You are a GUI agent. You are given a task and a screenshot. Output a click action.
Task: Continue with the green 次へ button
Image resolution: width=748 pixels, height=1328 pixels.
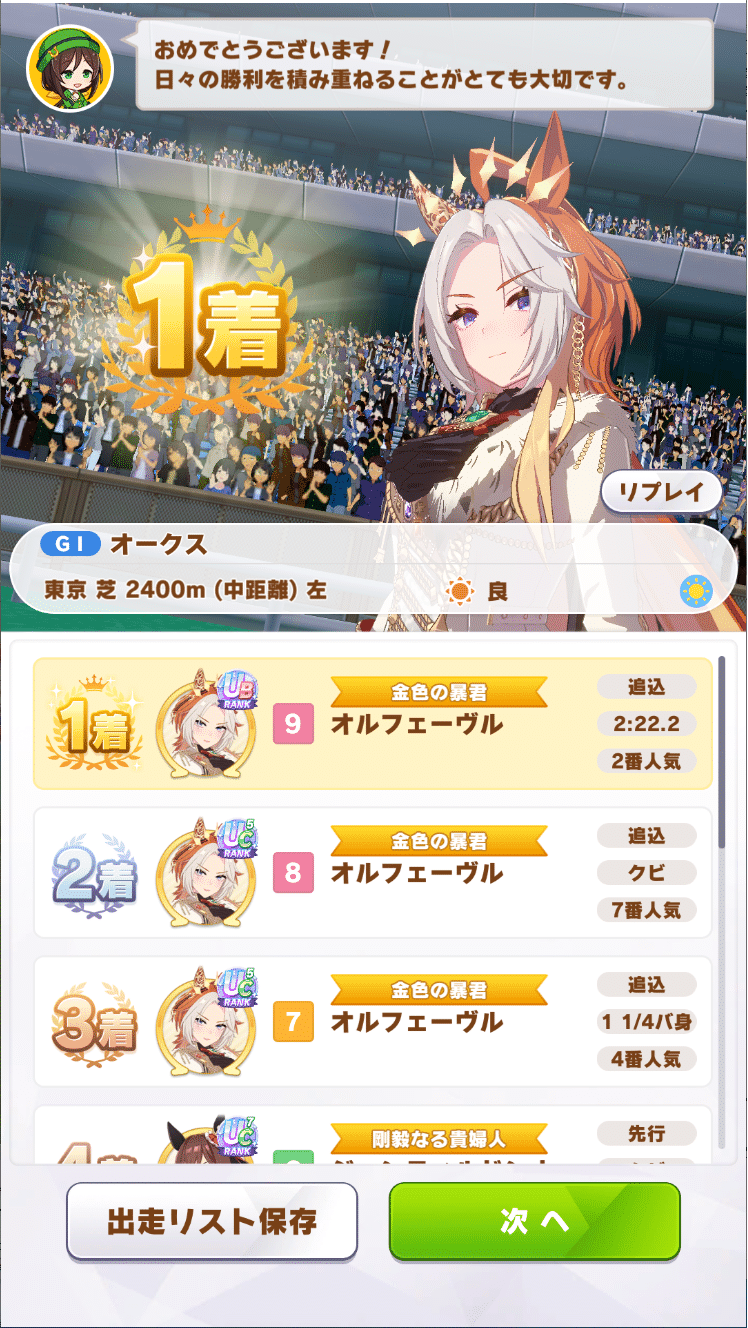click(x=534, y=1221)
